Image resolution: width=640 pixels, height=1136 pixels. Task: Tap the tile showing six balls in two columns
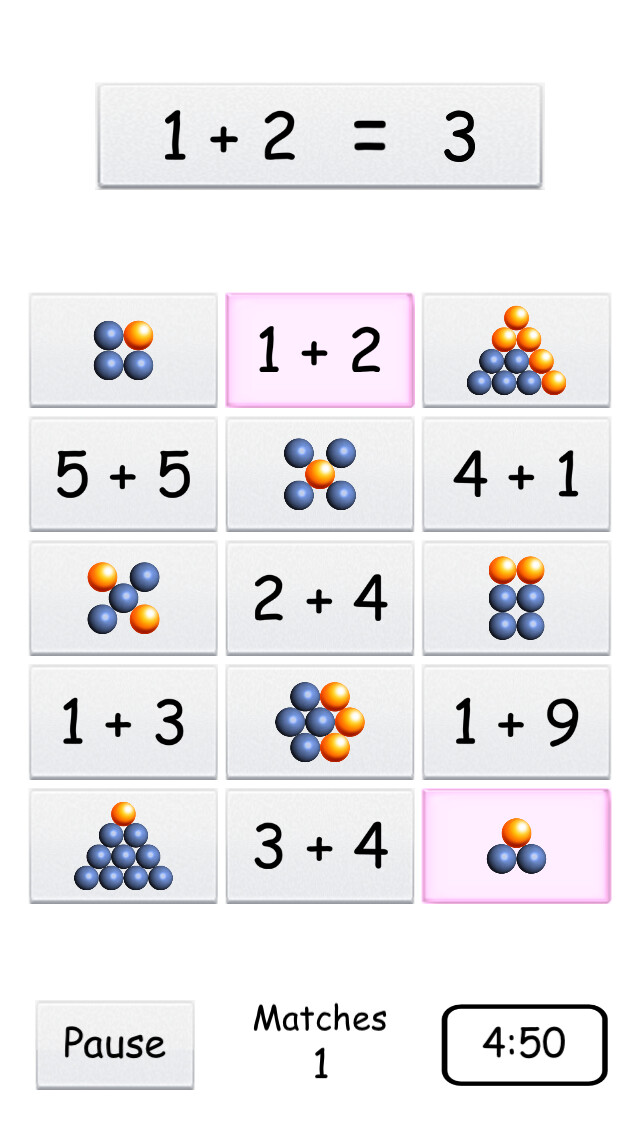516,598
